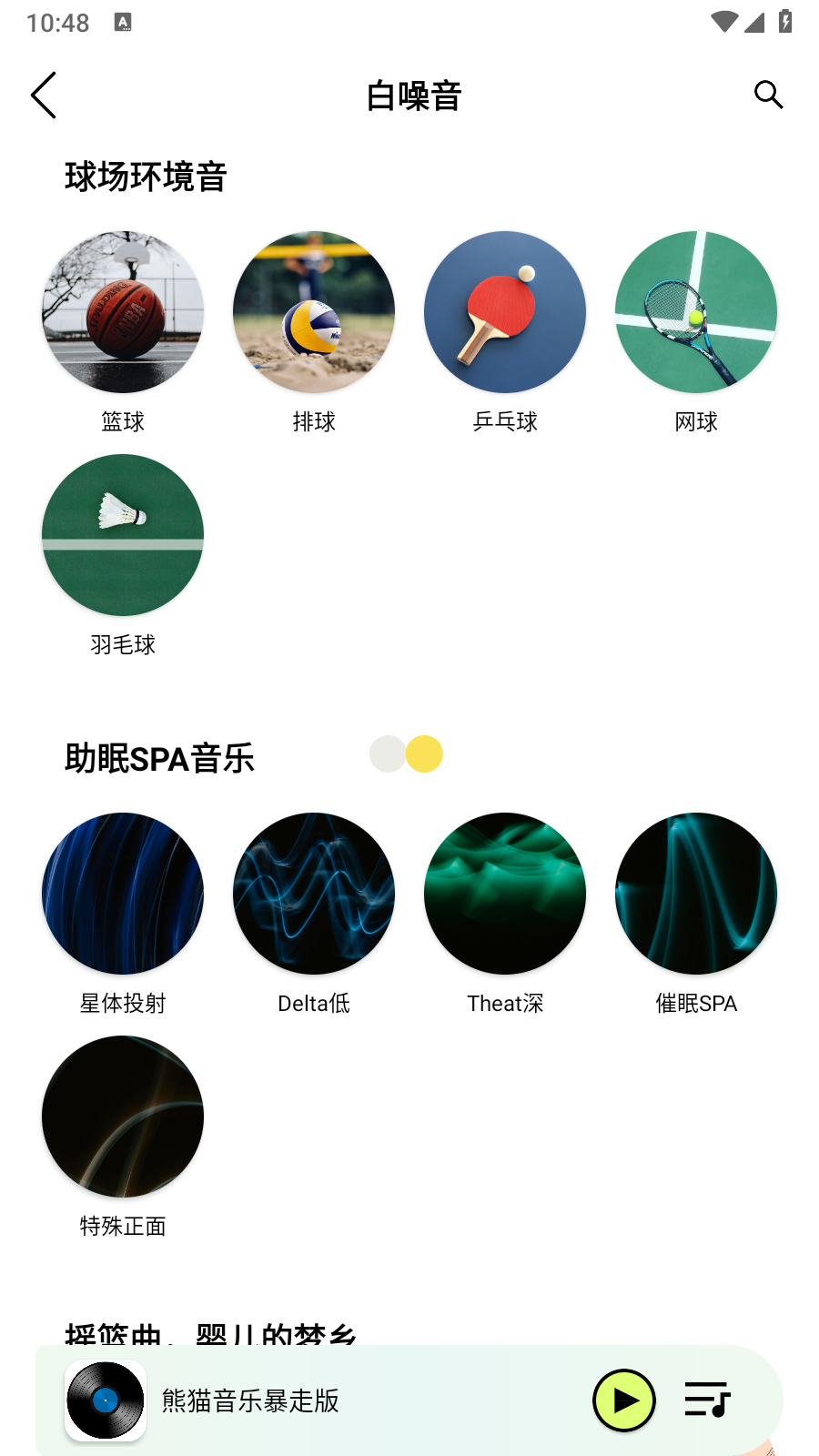This screenshot has width=819, height=1456.
Task: Open the 星体投射 SPA track
Action: [x=123, y=894]
